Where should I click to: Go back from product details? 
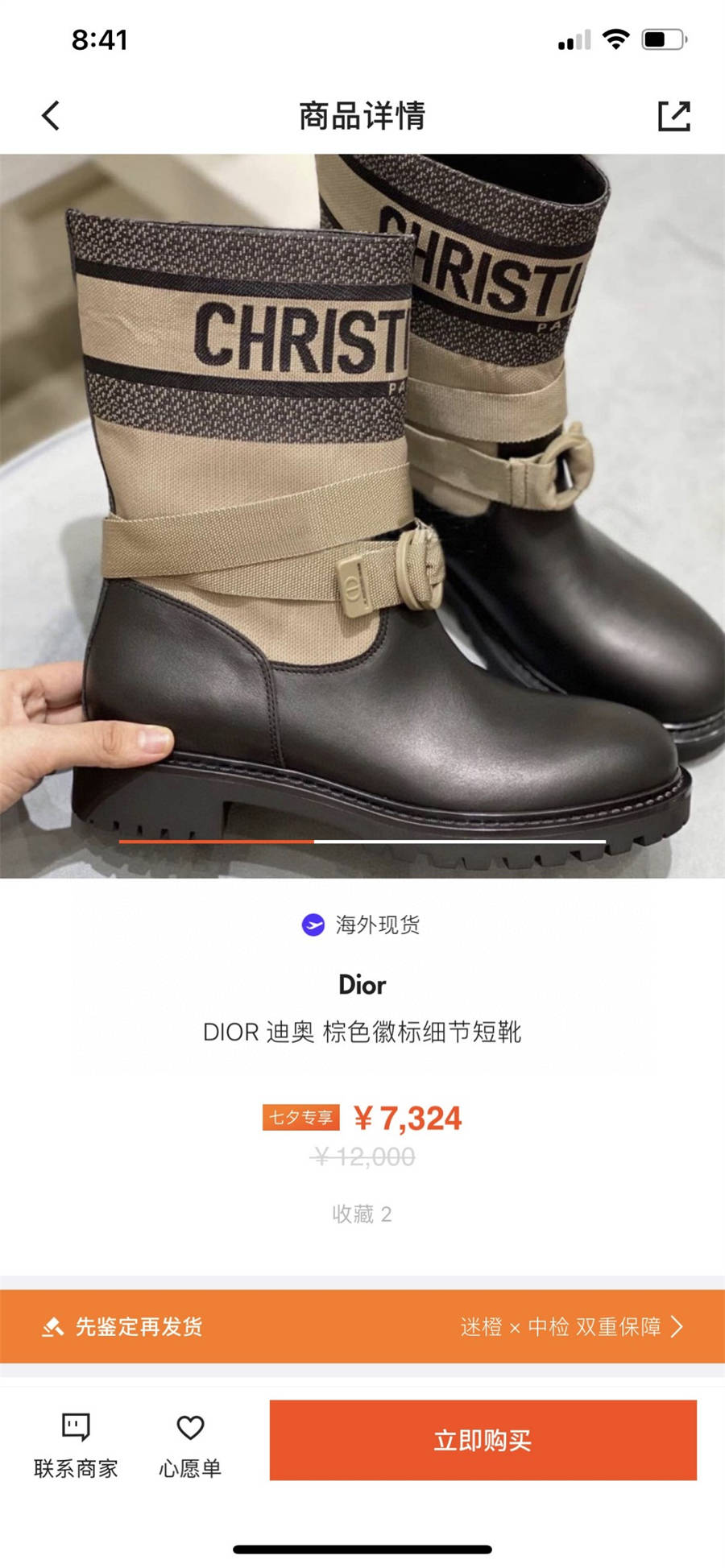click(x=51, y=116)
